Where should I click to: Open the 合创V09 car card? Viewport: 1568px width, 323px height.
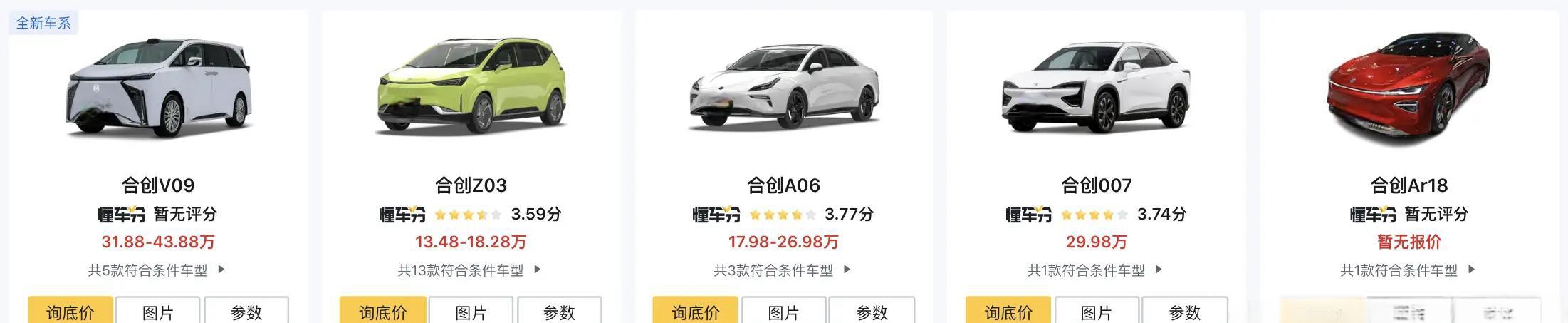coord(158,185)
